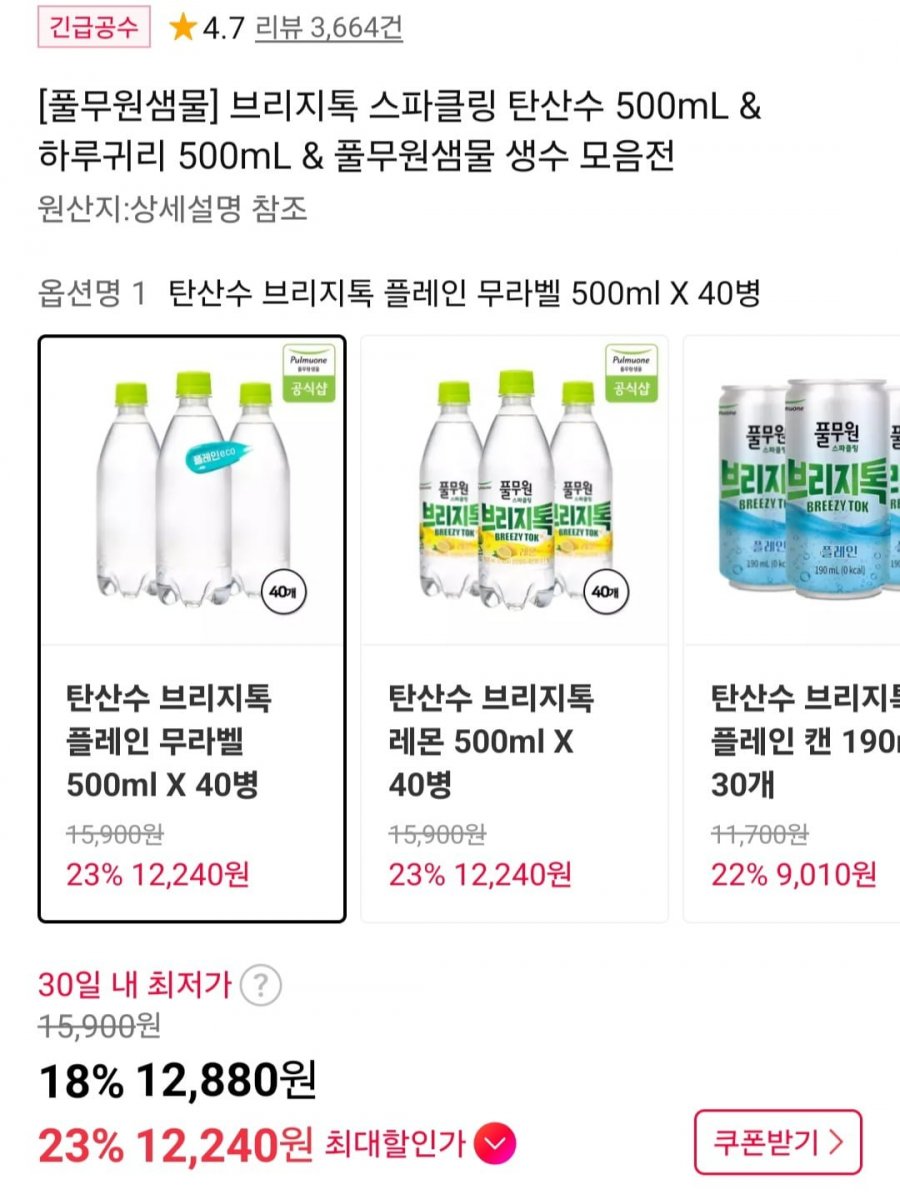This screenshot has width=900, height=1199.
Task: Select the lemon 500ml X 40 option
Action: click(x=514, y=628)
